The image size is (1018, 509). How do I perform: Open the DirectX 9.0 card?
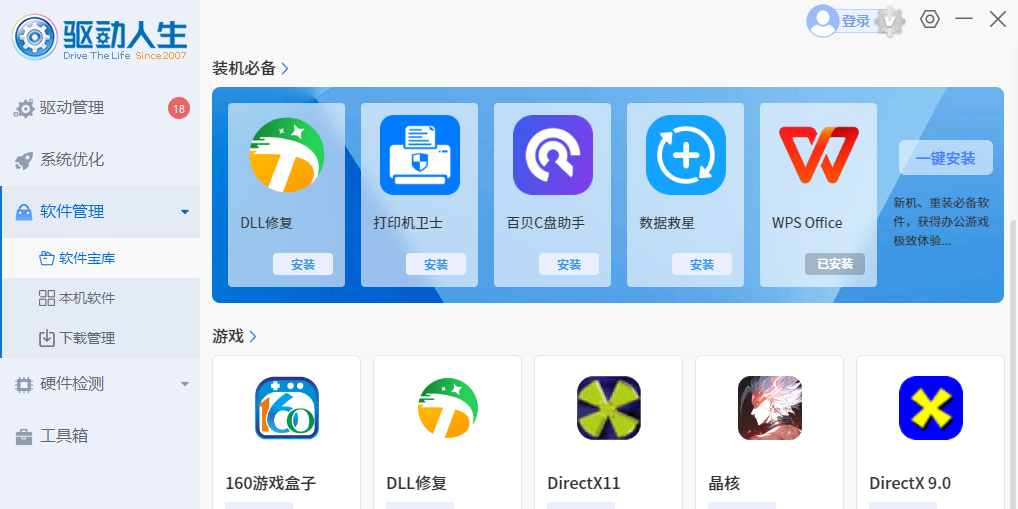(930, 430)
